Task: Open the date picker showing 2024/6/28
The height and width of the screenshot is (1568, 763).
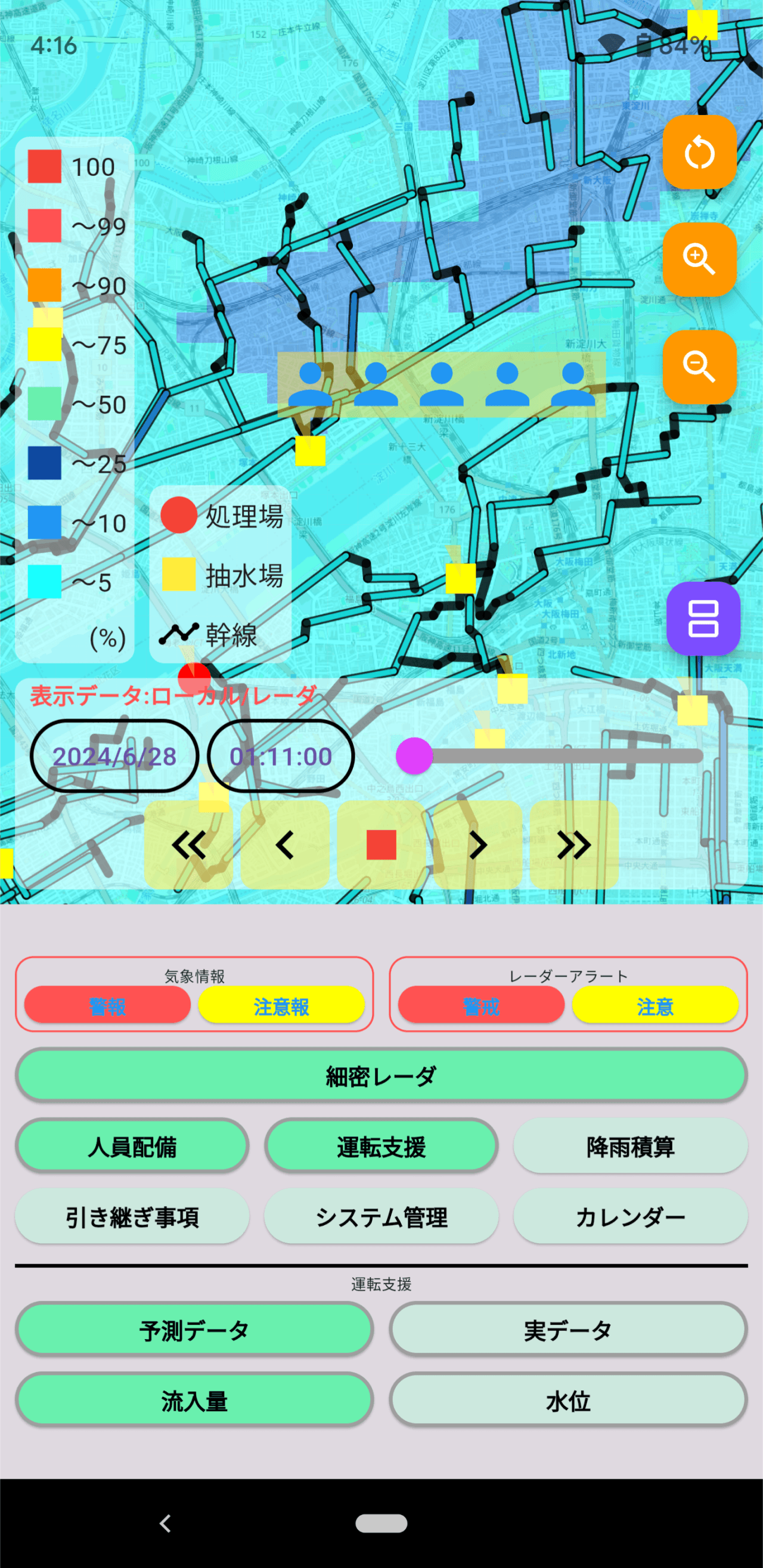Action: point(114,757)
